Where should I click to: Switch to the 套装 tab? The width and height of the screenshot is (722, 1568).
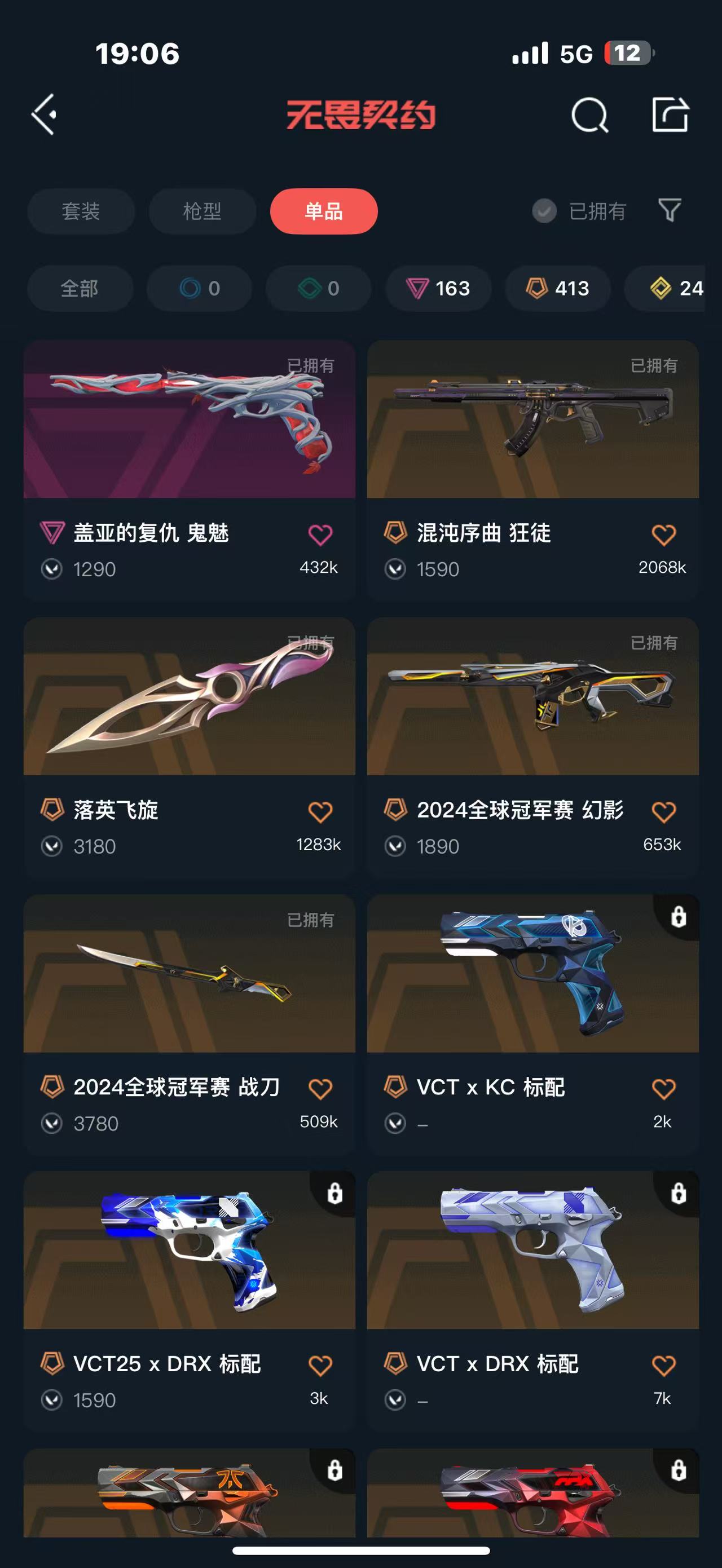pos(81,211)
